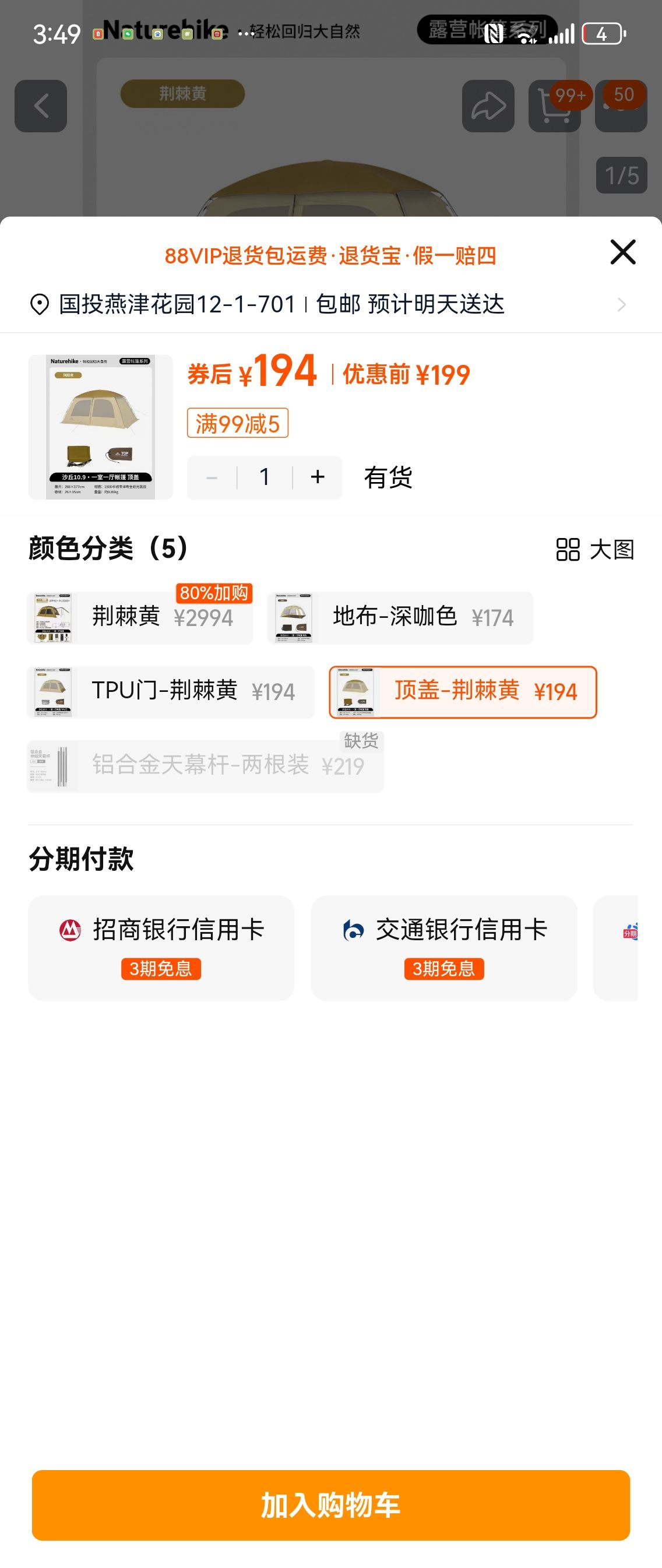Image resolution: width=662 pixels, height=1568 pixels.
Task: Open the delivery address row
Action: 329,304
